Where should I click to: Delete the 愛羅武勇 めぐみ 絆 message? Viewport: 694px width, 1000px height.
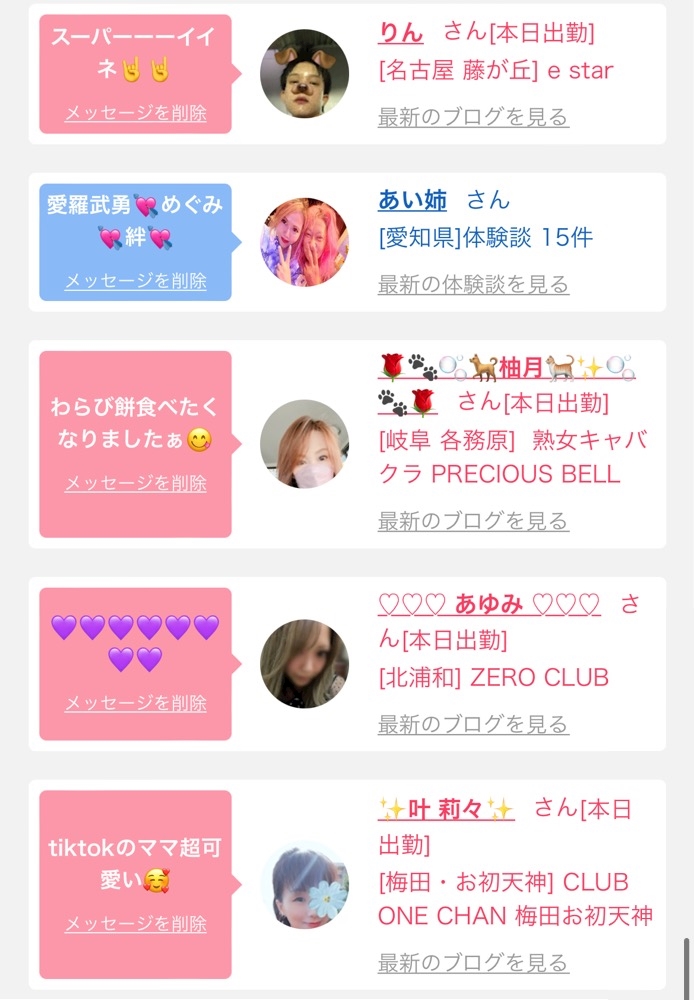tap(136, 281)
